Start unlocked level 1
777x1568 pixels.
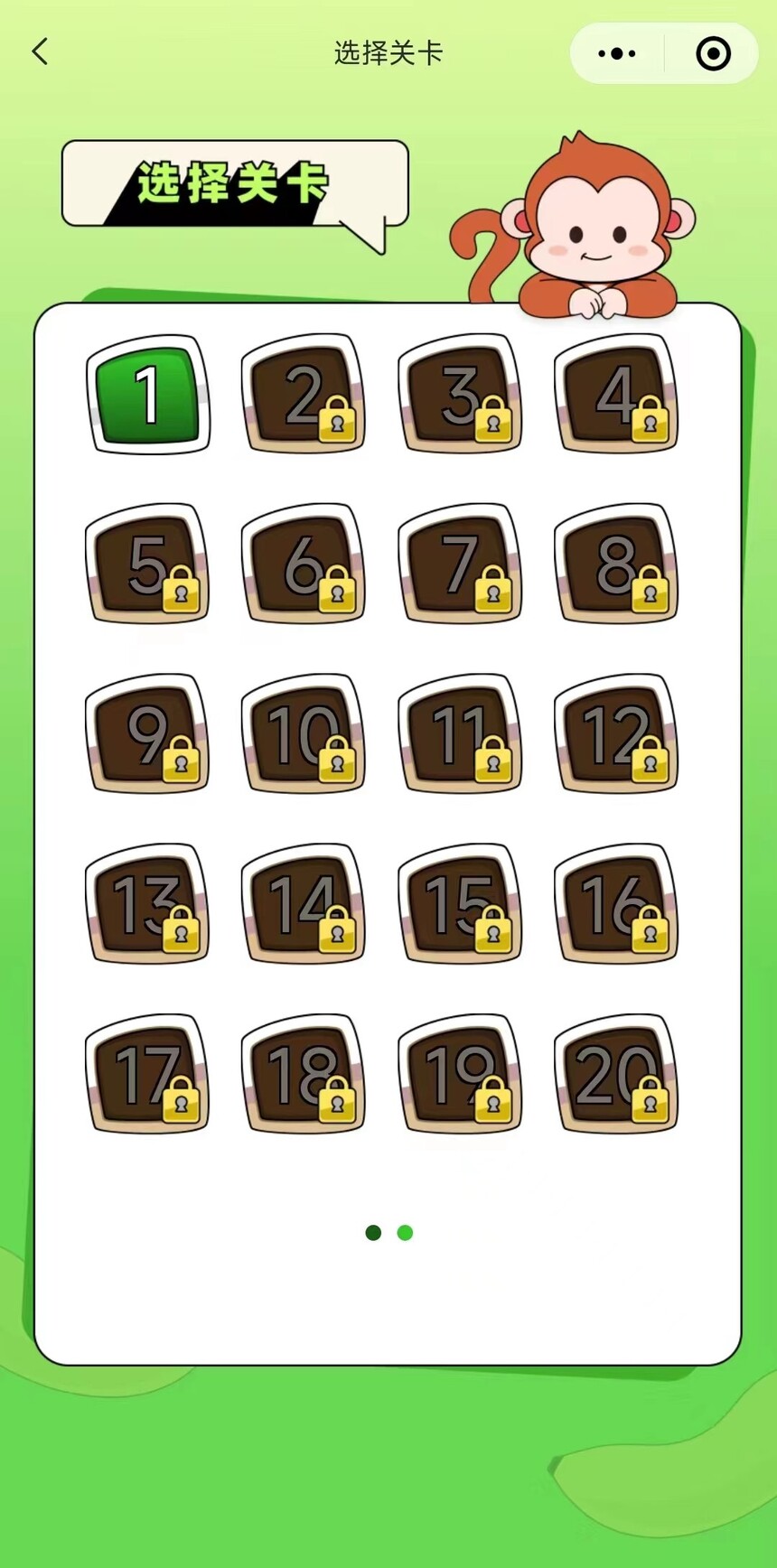click(x=147, y=394)
